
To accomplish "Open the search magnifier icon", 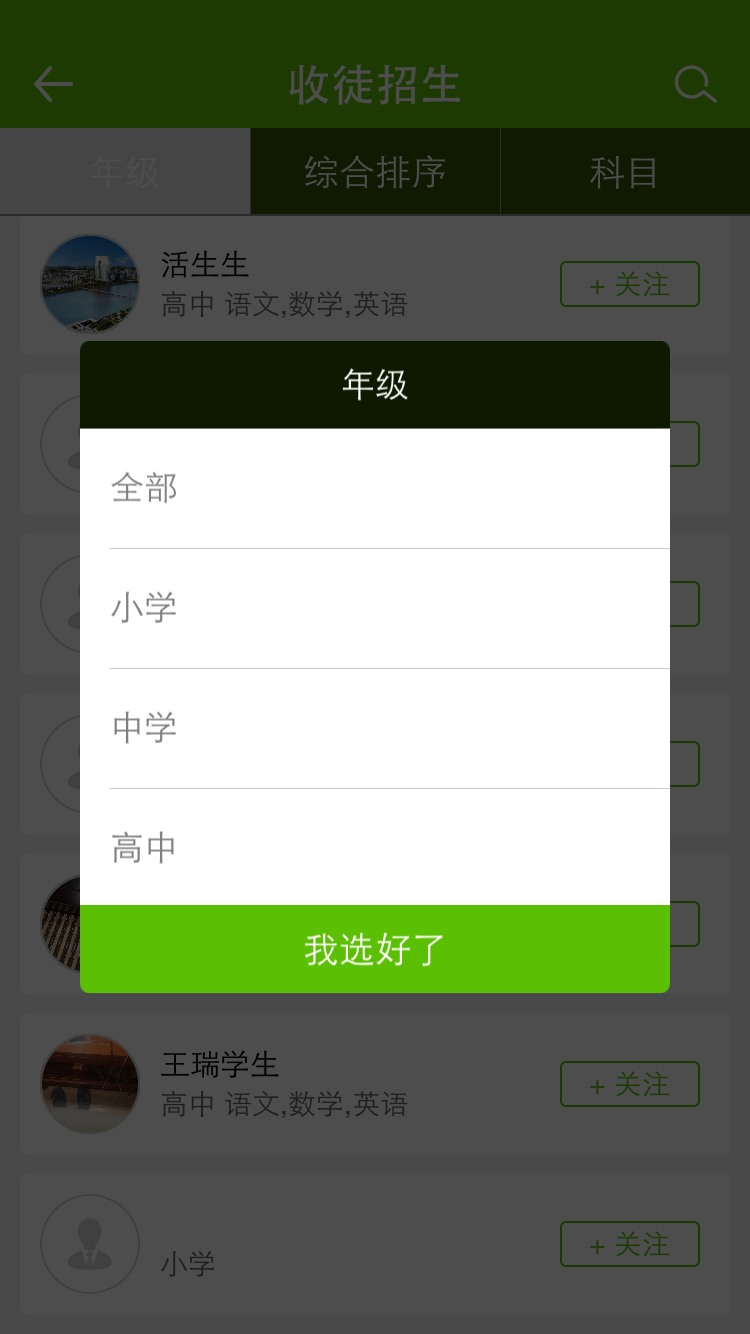I will coord(695,84).
